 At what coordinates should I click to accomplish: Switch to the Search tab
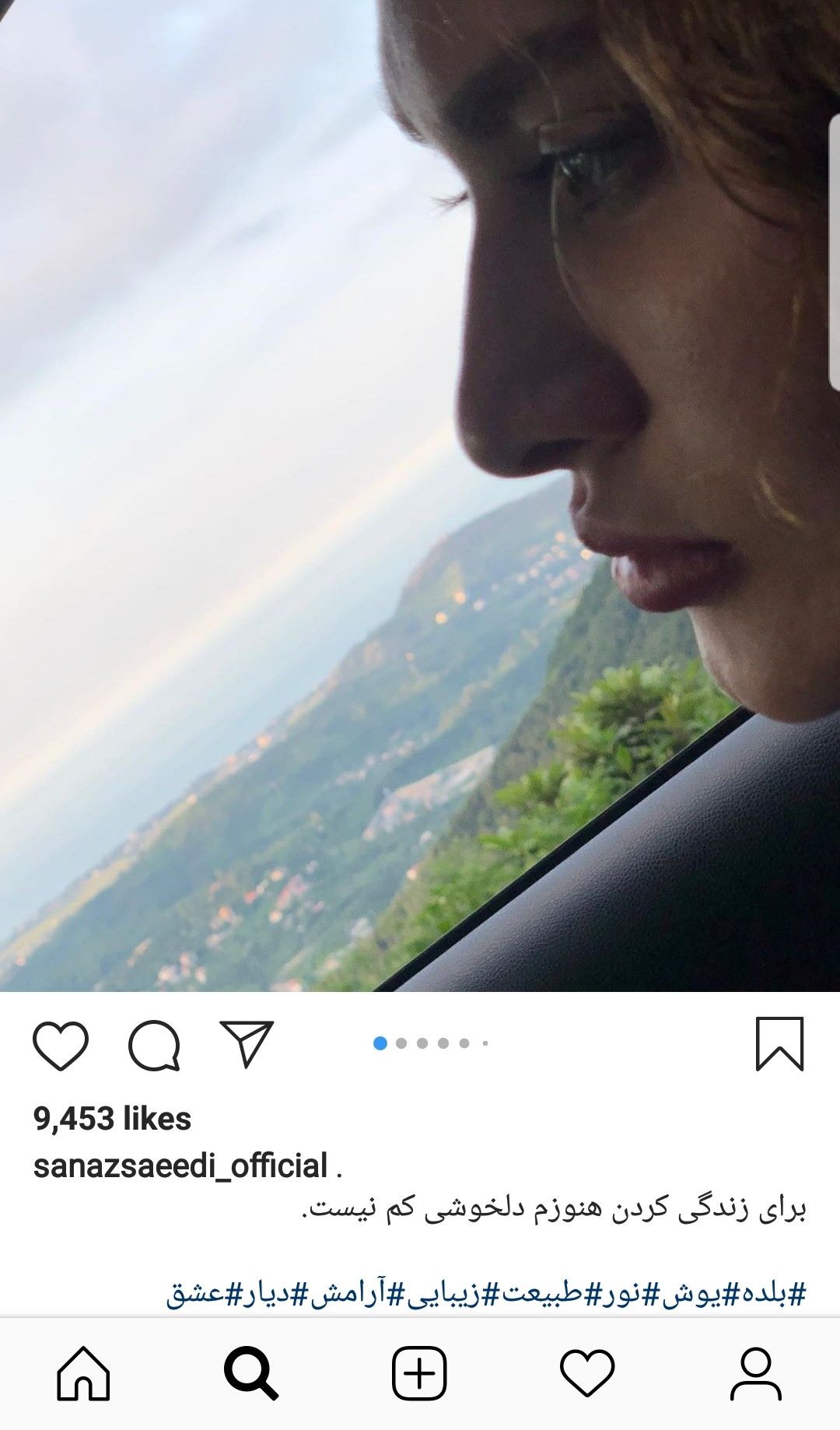[251, 1374]
